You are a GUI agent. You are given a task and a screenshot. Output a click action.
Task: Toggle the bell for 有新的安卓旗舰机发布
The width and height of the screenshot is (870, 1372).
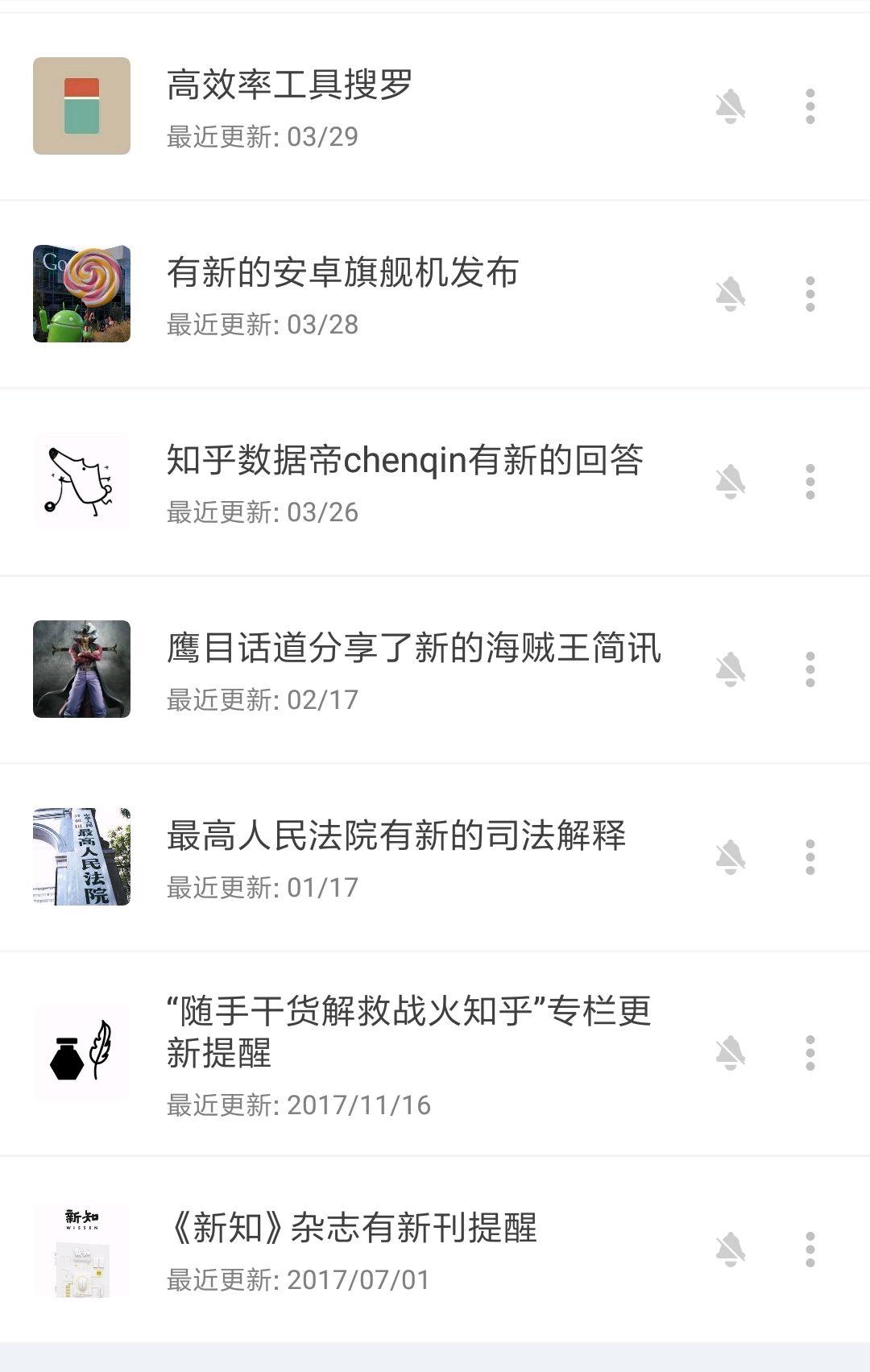[x=731, y=294]
